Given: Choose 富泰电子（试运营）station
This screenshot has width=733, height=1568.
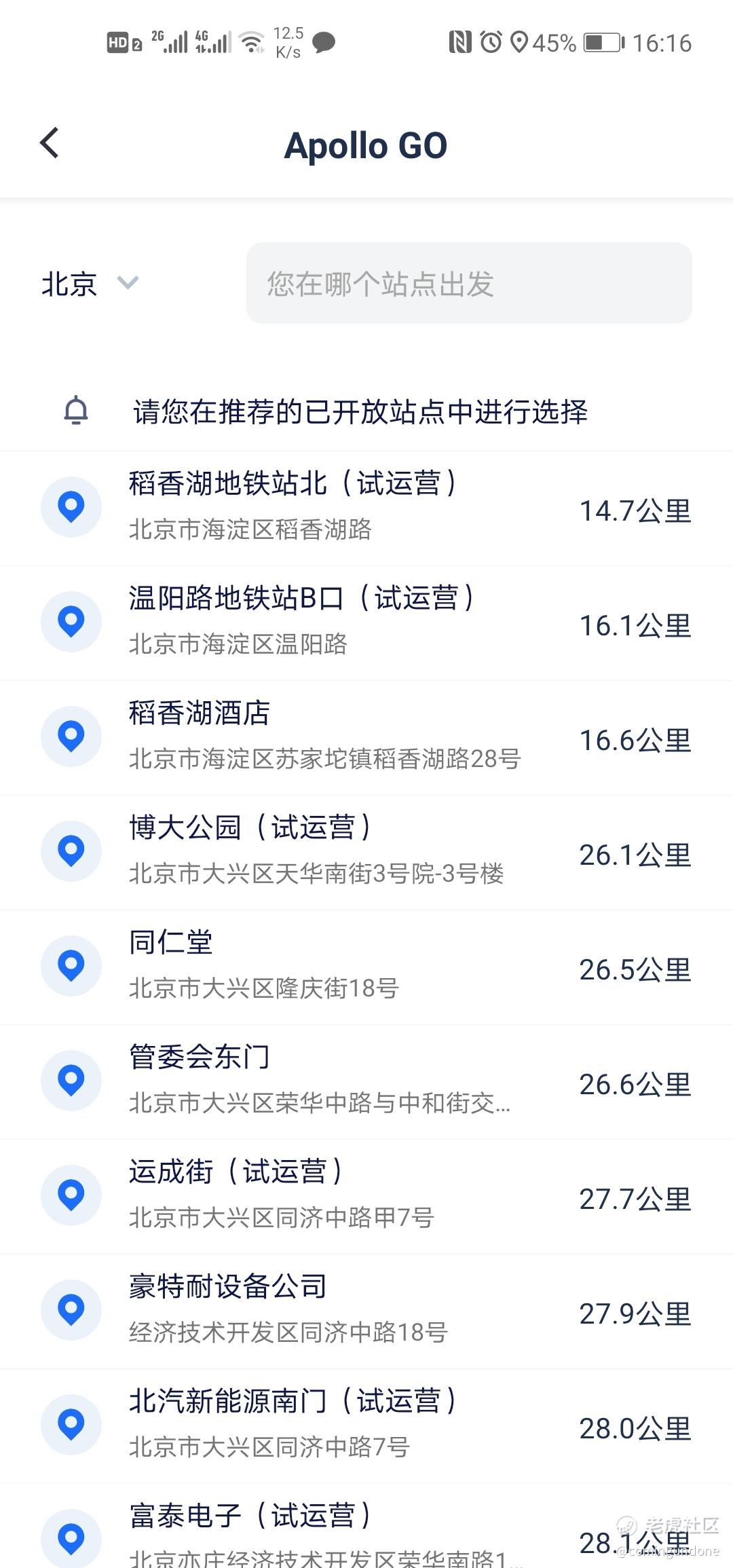Looking at the screenshot, I should [366, 1526].
